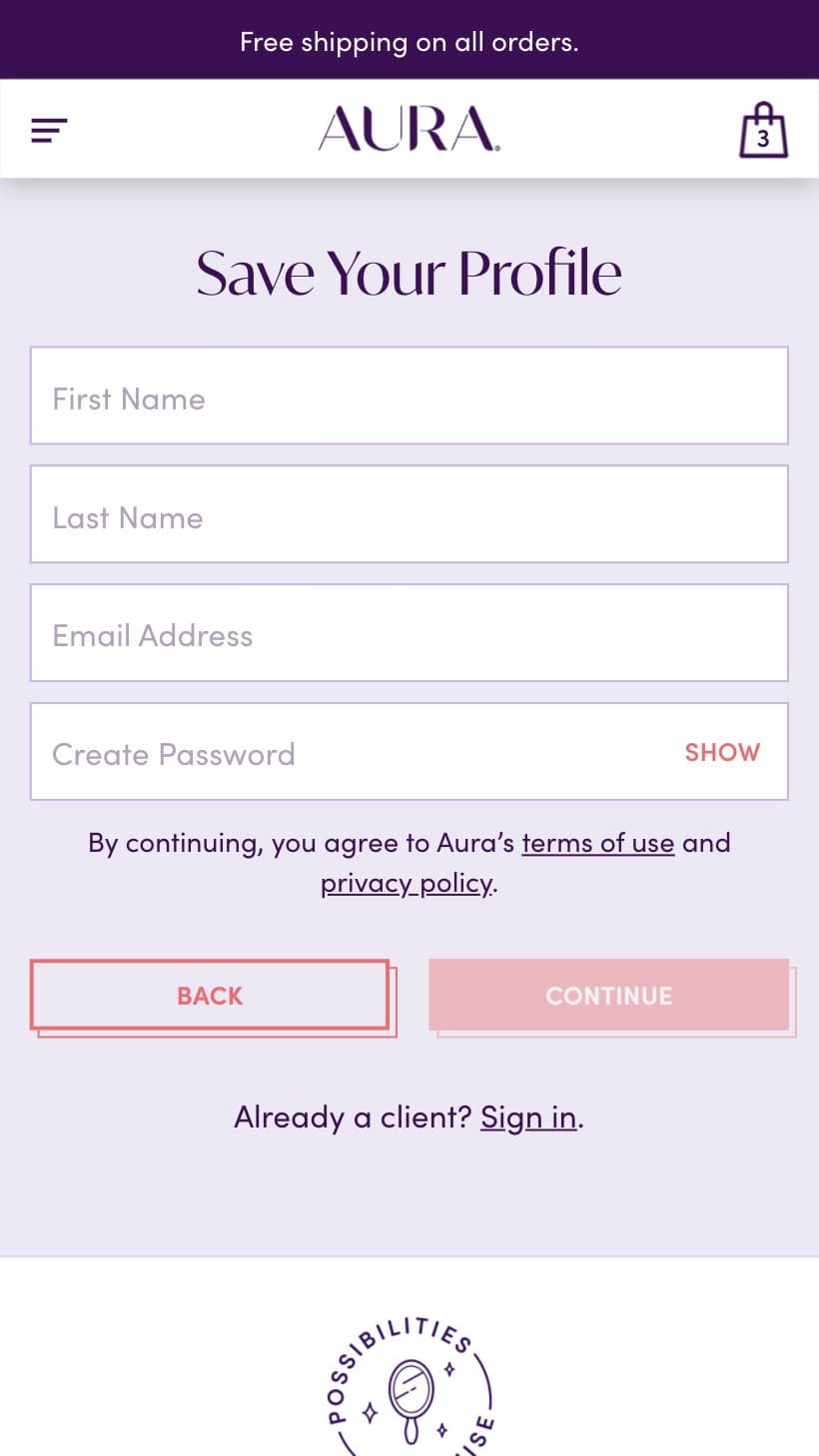This screenshot has height=1456, width=819.
Task: Open the privacy policy link
Action: [407, 883]
